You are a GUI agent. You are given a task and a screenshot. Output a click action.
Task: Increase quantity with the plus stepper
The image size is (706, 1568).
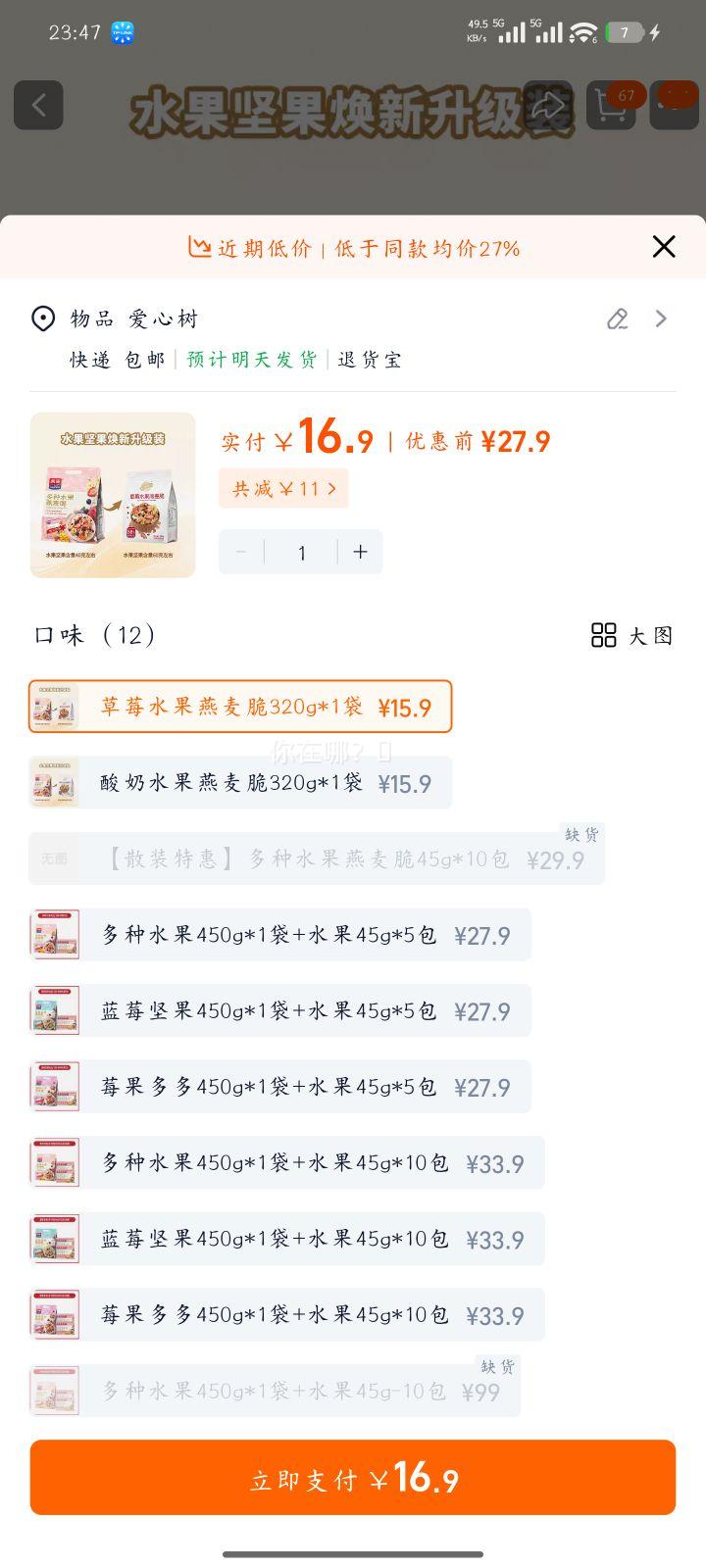click(x=360, y=552)
